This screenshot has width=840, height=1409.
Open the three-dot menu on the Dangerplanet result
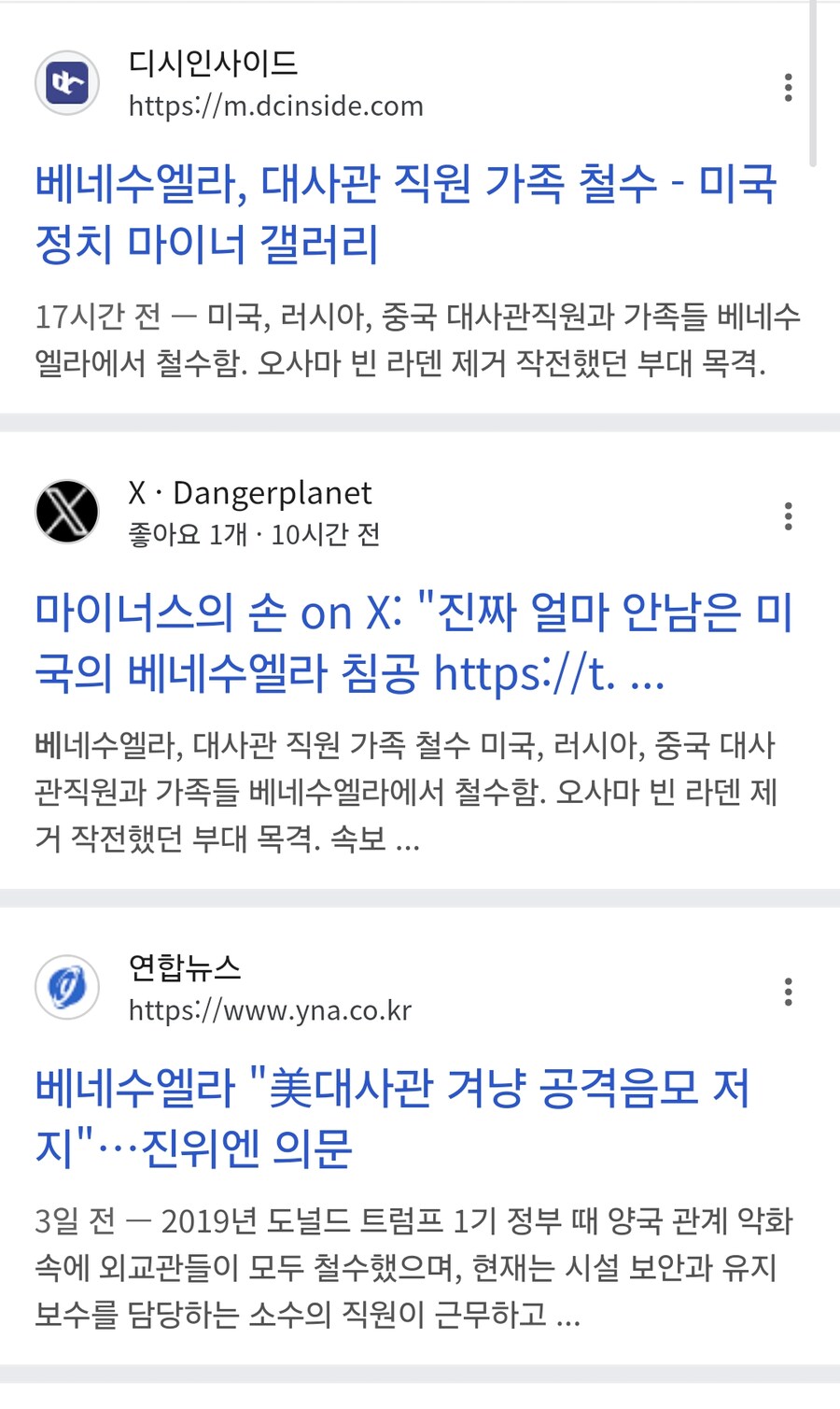789,518
